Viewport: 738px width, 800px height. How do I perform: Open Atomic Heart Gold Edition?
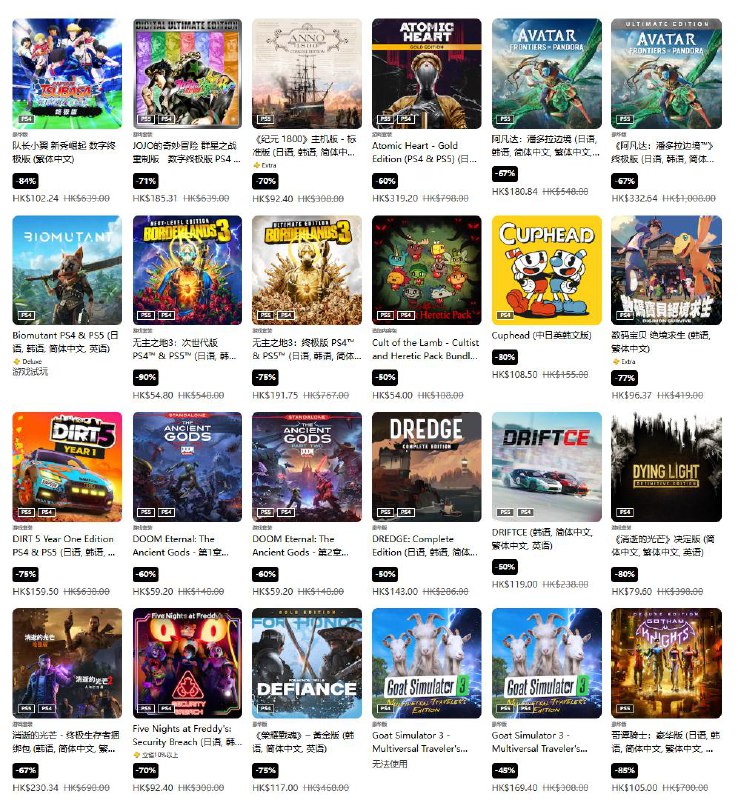click(426, 73)
